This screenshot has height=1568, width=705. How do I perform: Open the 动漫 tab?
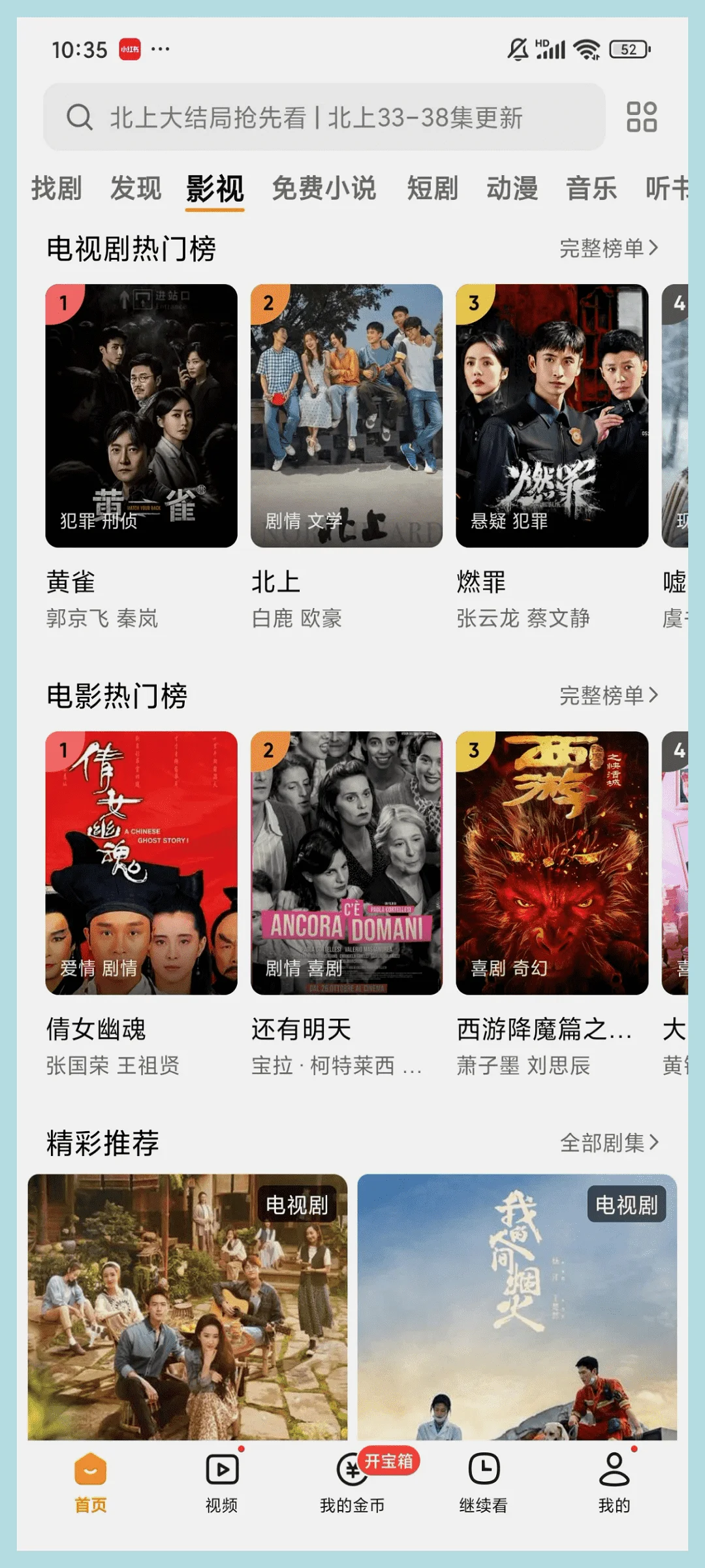pyautogui.click(x=512, y=189)
